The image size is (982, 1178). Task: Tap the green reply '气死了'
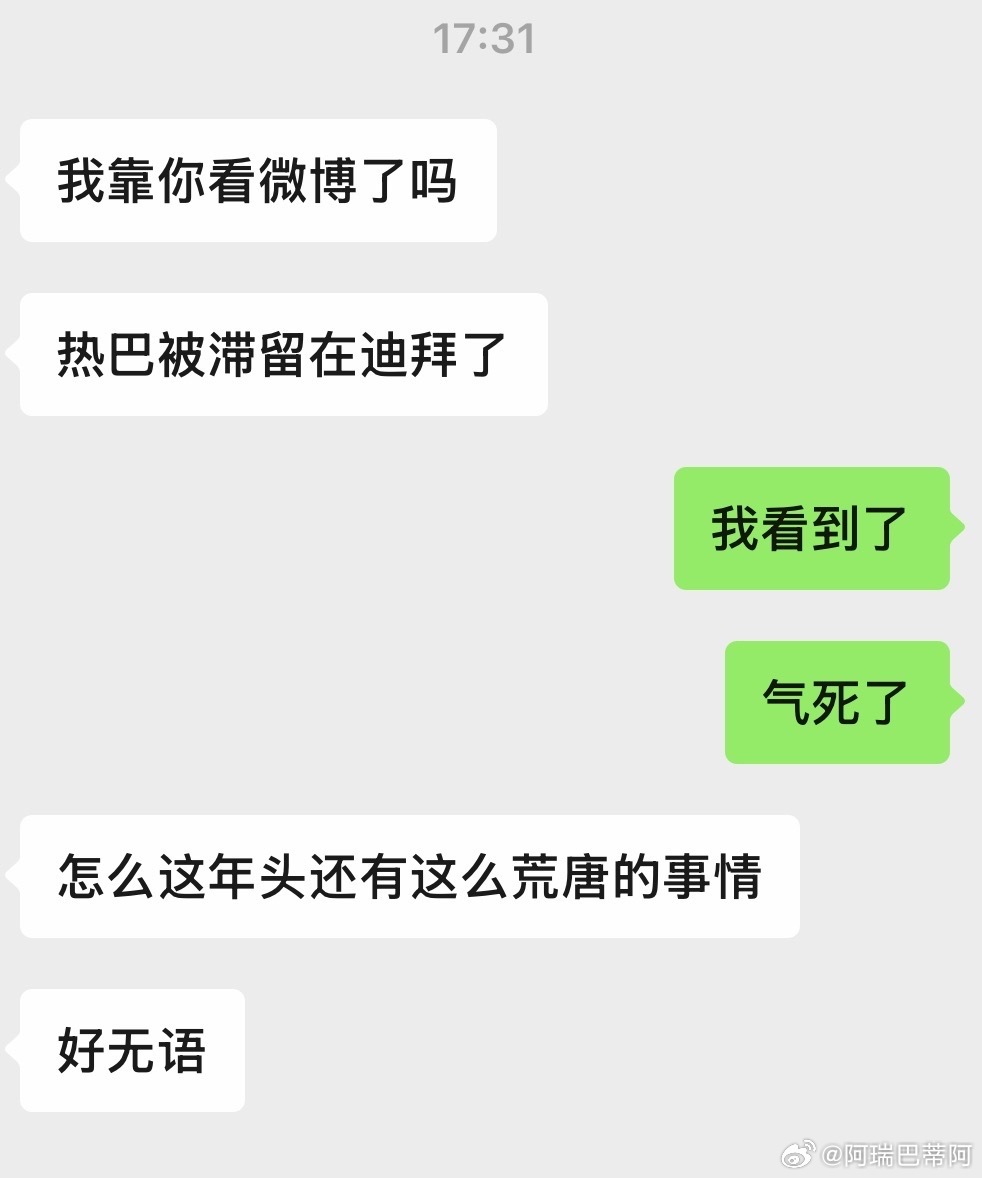[838, 701]
